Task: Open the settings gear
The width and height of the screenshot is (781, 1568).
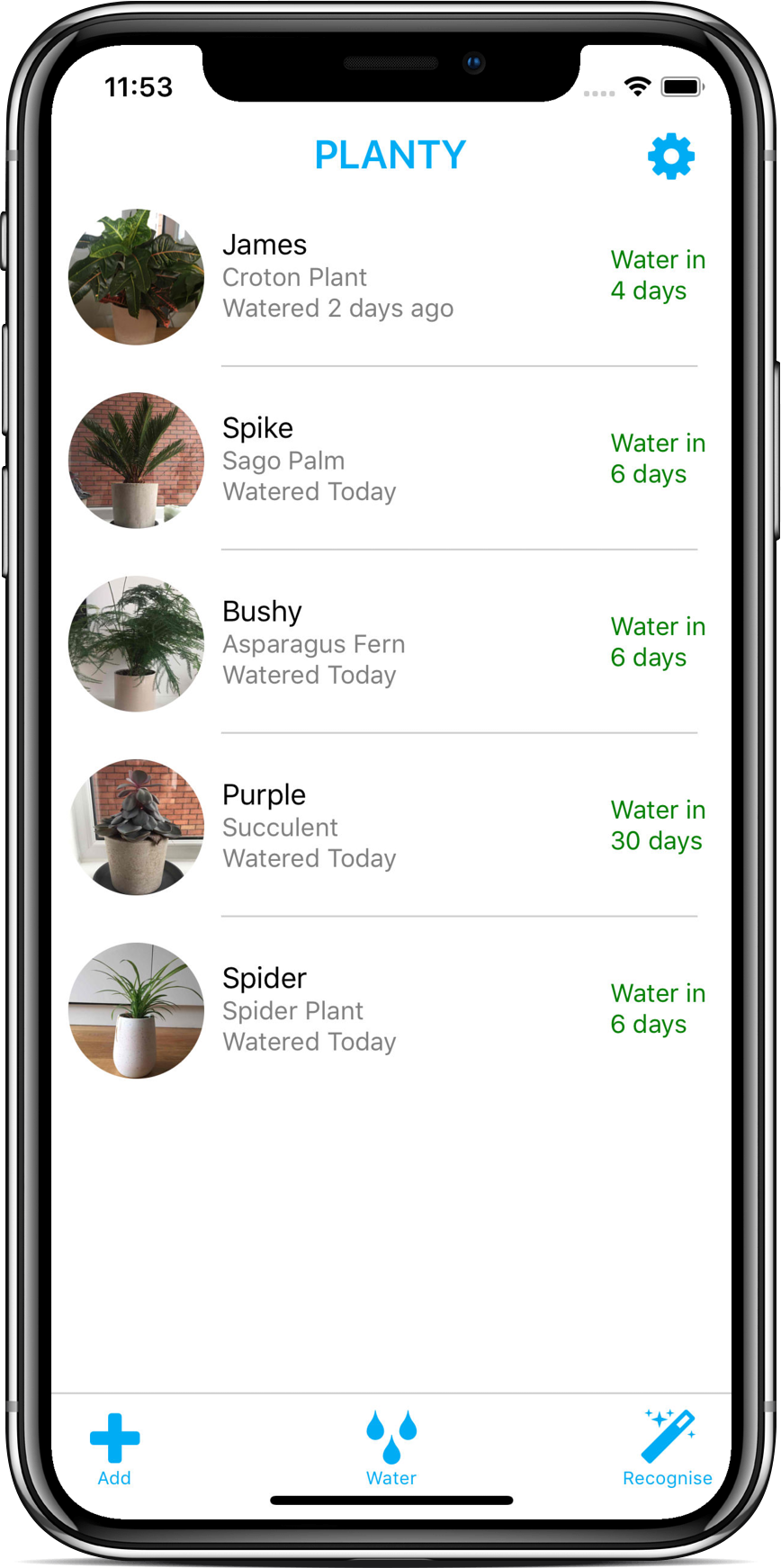Action: click(x=671, y=157)
